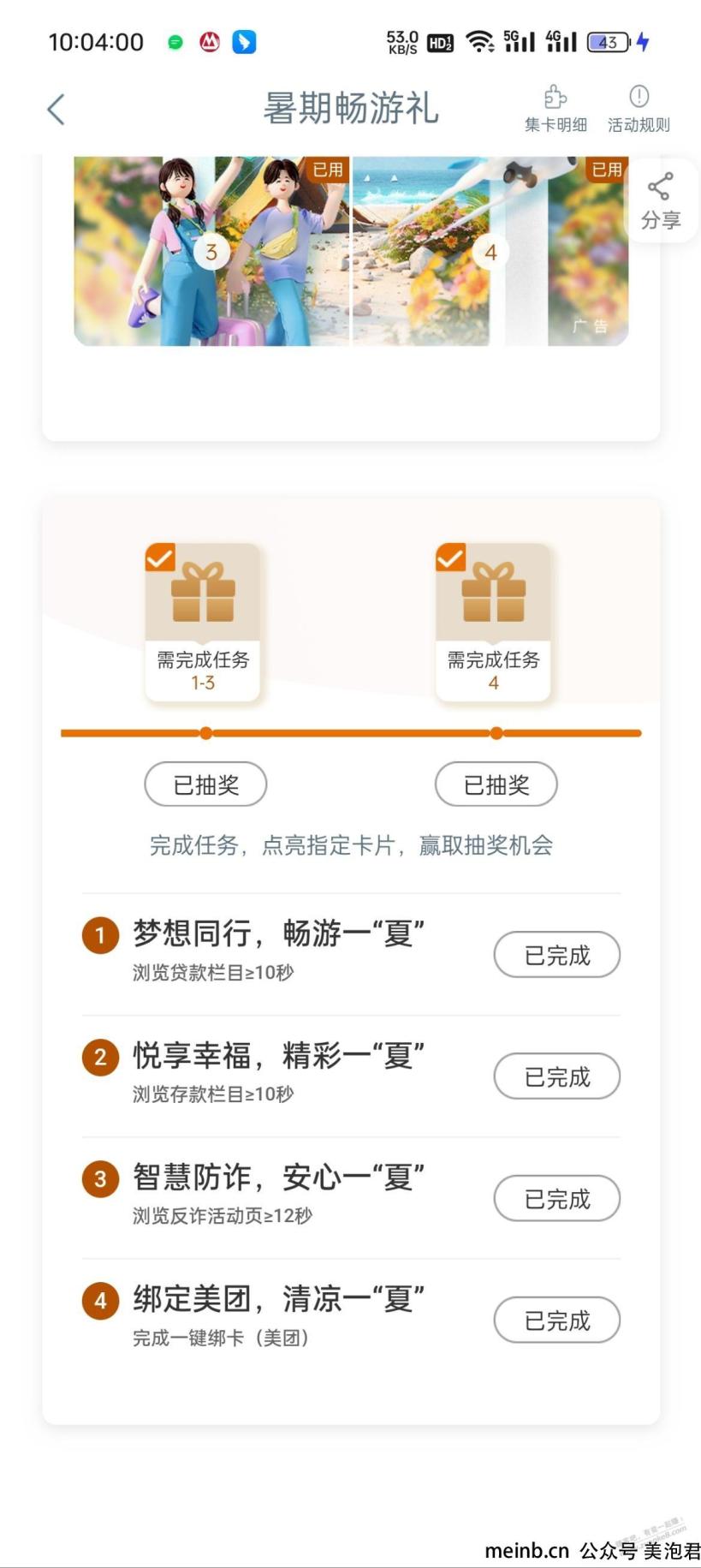Open card number 3 with two travelers
Image resolution: width=701 pixels, height=1568 pixels.
[212, 251]
